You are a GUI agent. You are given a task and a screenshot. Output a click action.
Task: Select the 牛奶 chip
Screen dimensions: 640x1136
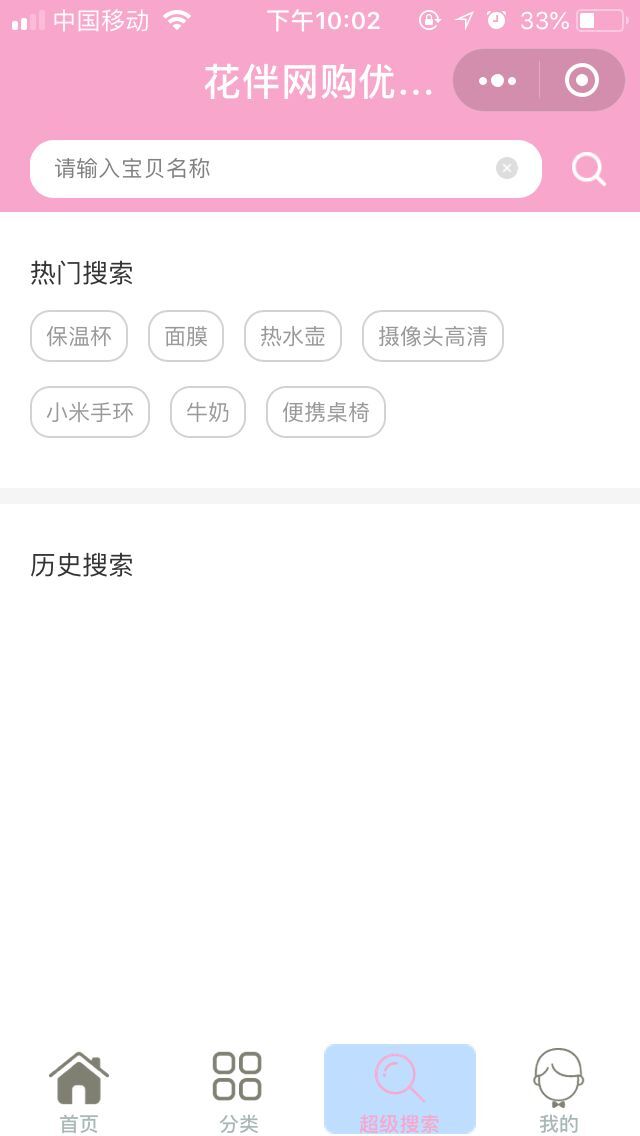[x=208, y=412]
